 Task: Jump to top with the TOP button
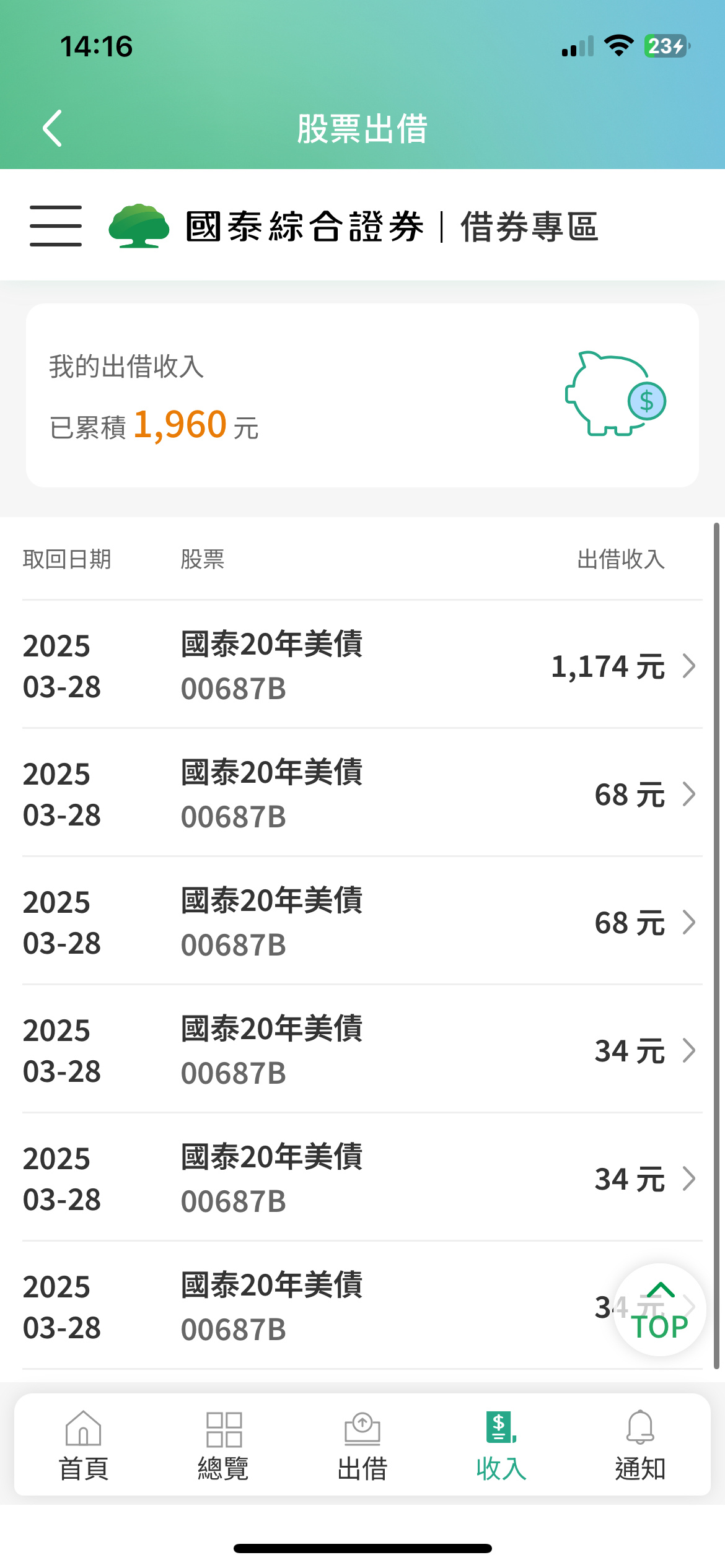(x=659, y=1309)
